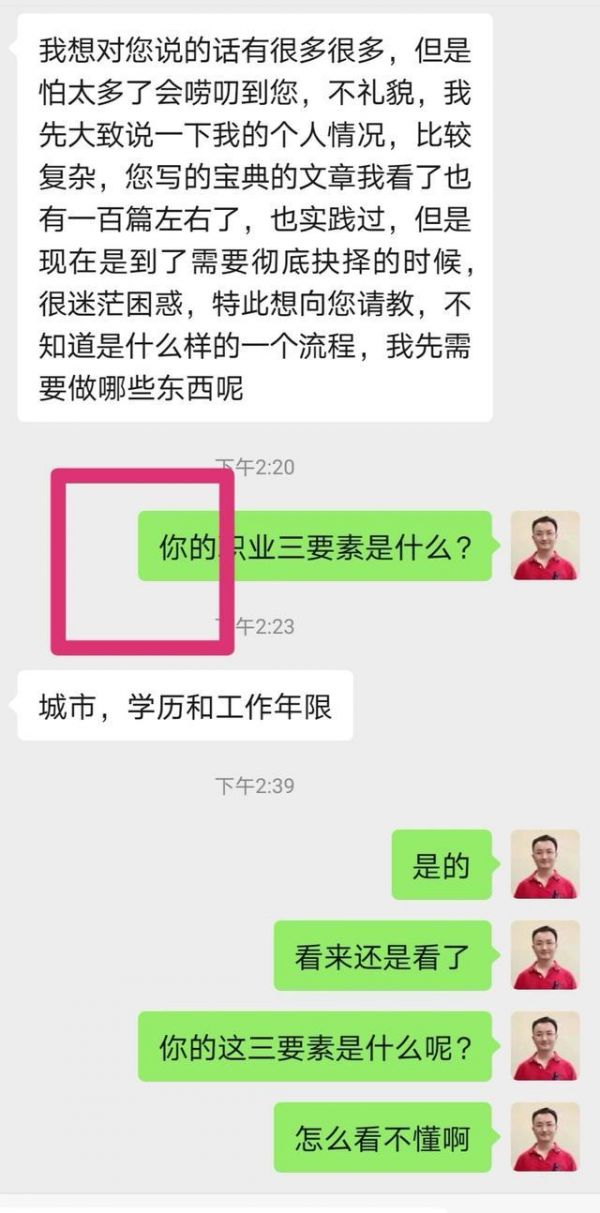
Task: Open profile picture beside "看来还是看了"
Action: click(x=546, y=956)
